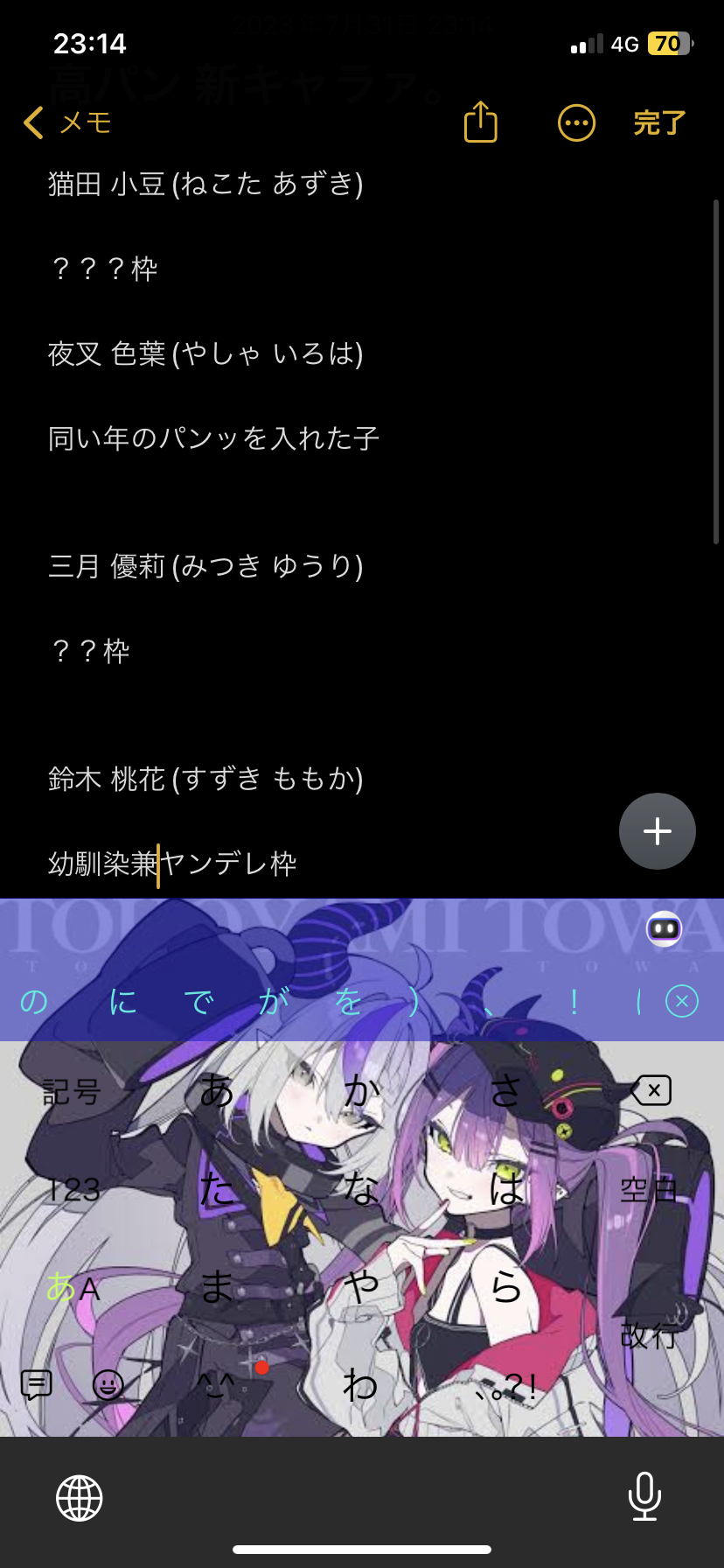Insert the suggestion を
The height and width of the screenshot is (1568, 724).
click(349, 1001)
